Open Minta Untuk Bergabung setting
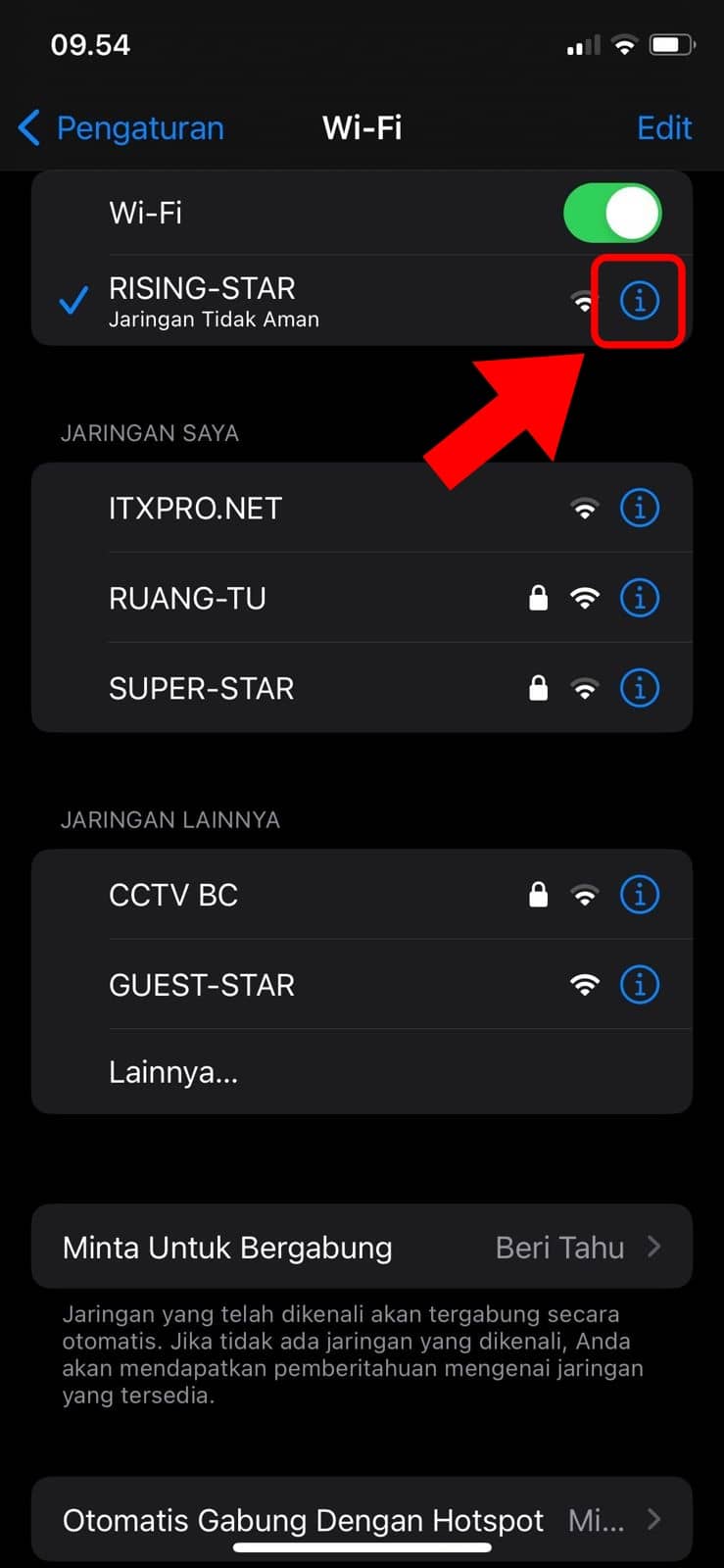Screen dimensions: 724x1568 click(x=362, y=1248)
